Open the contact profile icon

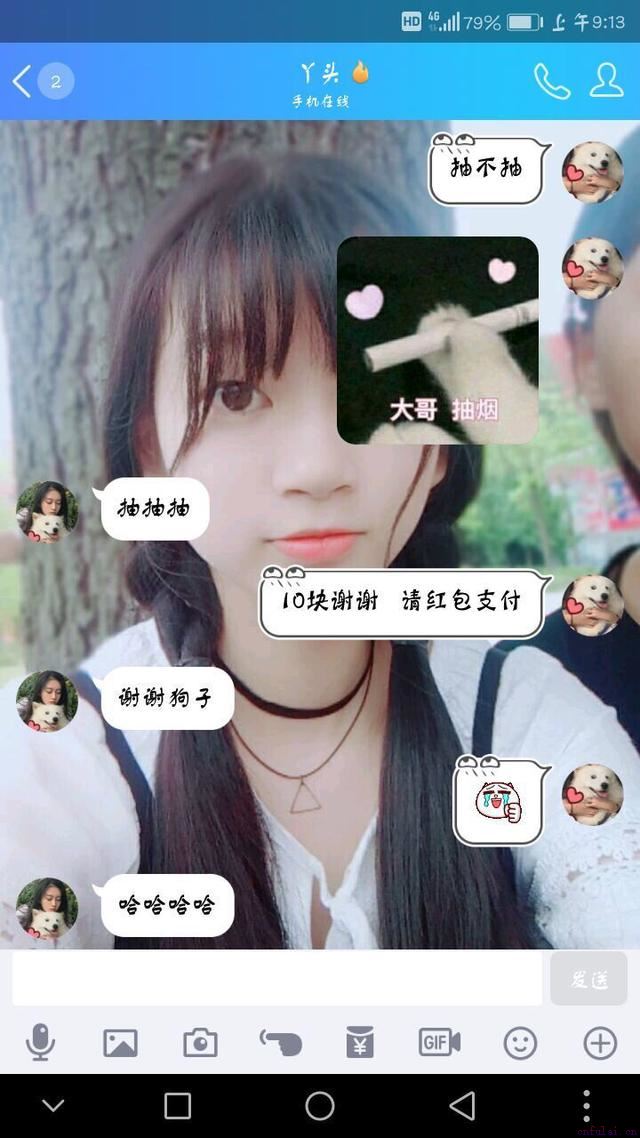(x=606, y=81)
